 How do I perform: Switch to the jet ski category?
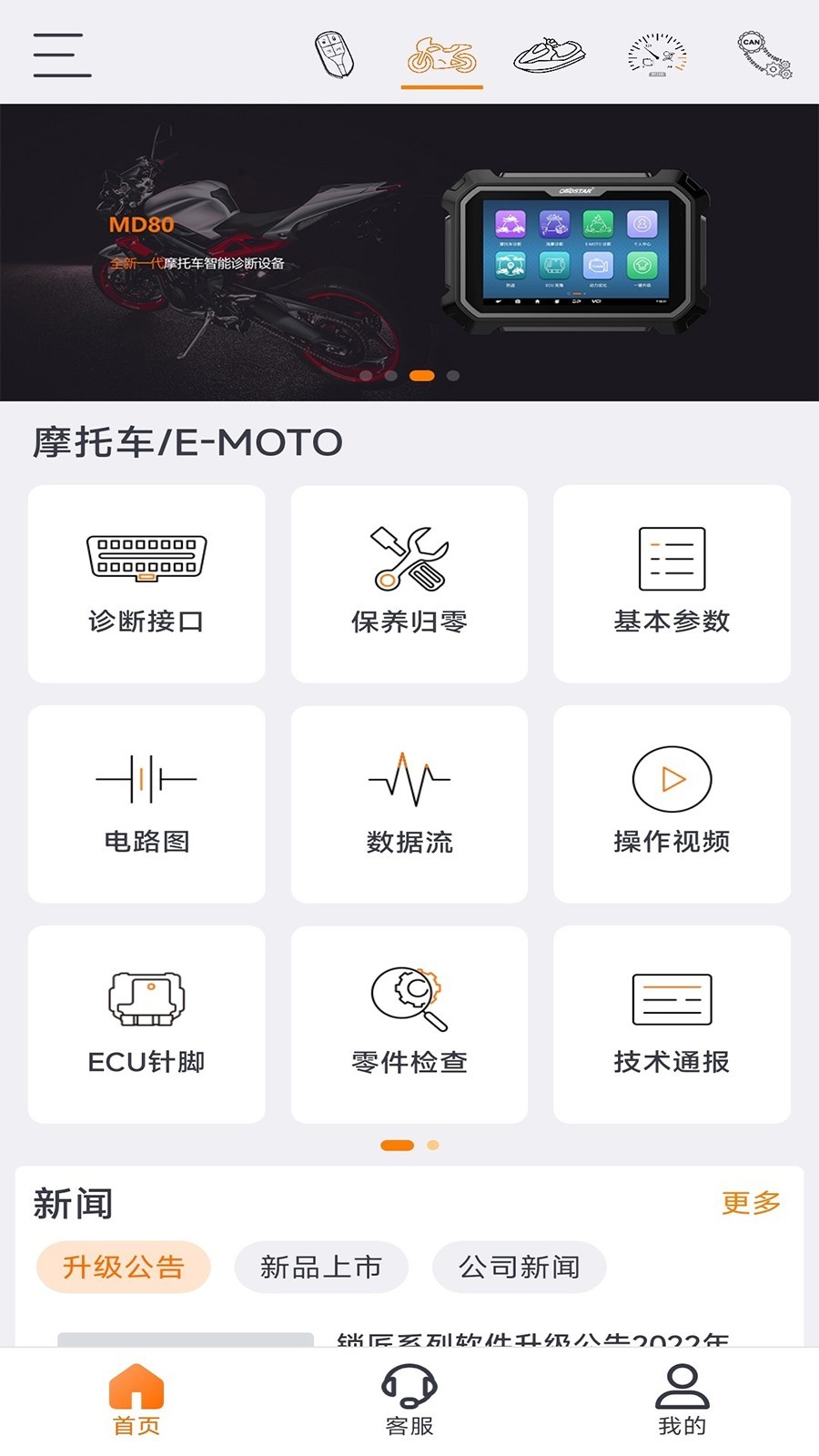(x=549, y=55)
